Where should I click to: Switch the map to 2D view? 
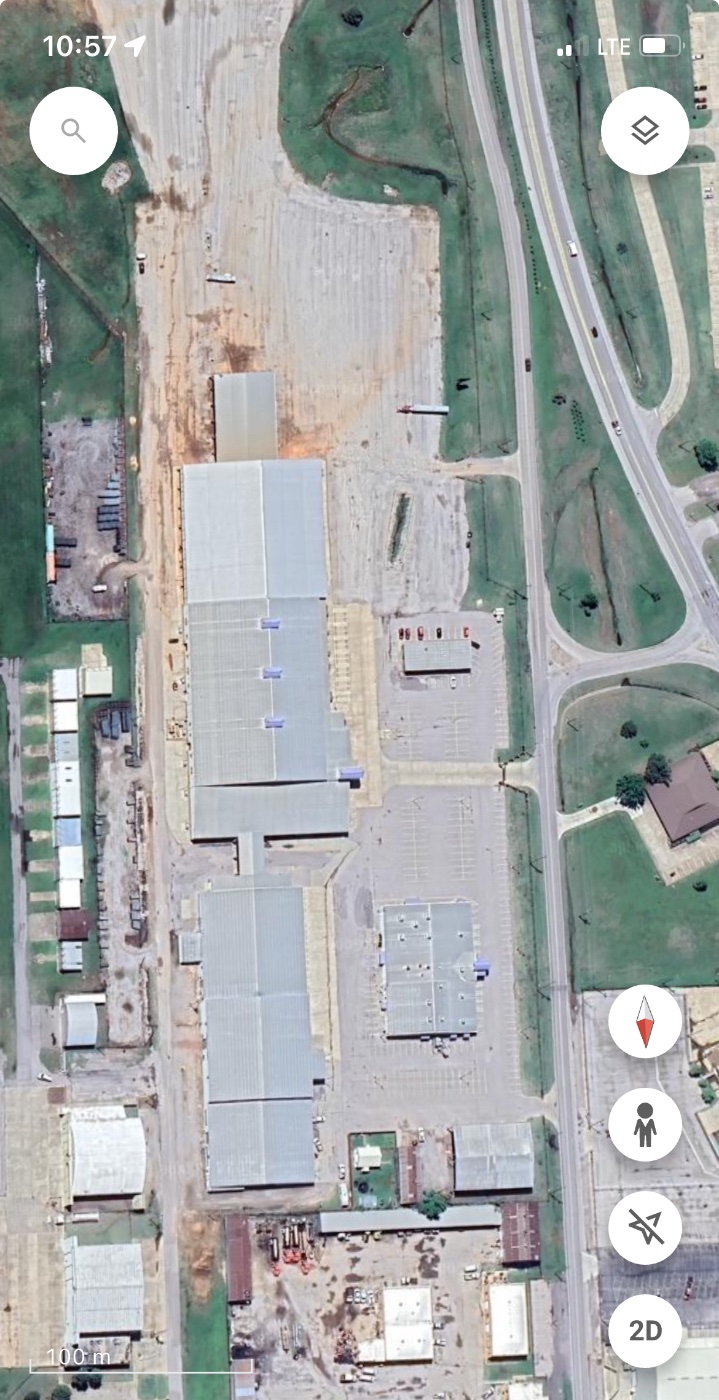click(645, 1331)
